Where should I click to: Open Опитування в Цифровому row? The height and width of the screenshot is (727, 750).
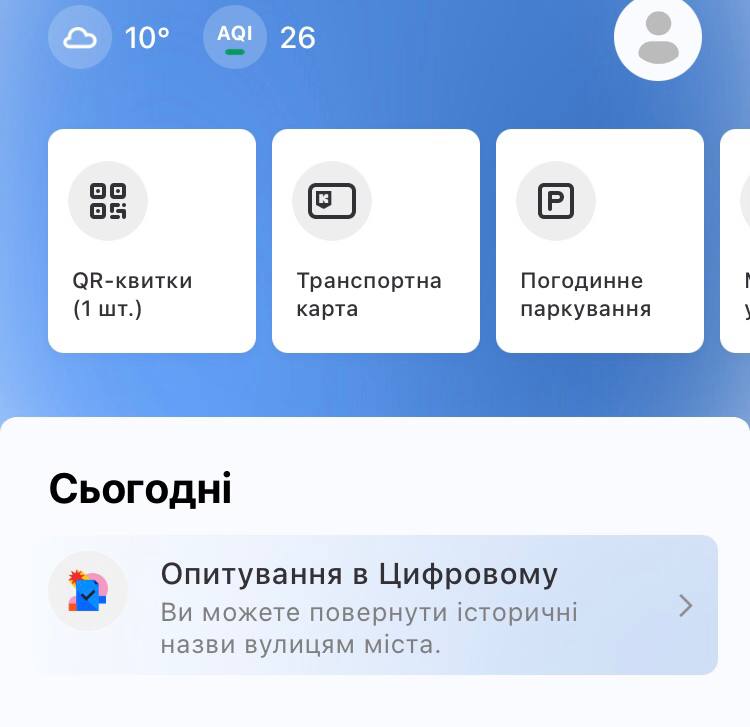coord(383,605)
